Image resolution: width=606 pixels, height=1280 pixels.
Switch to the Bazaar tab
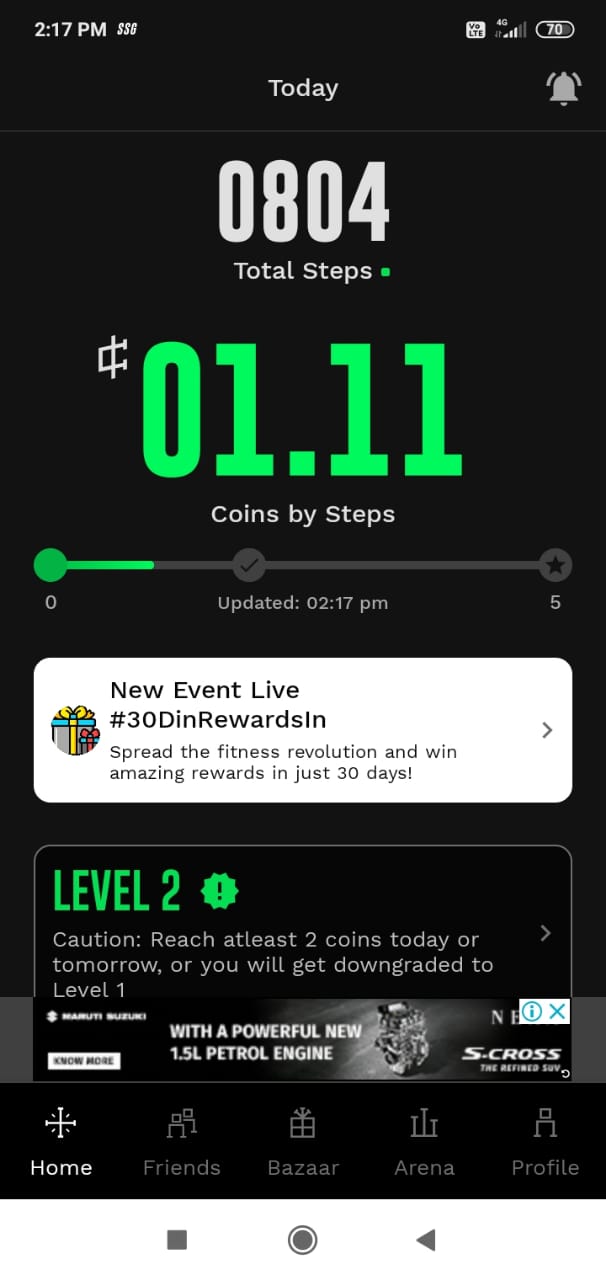[x=303, y=1142]
